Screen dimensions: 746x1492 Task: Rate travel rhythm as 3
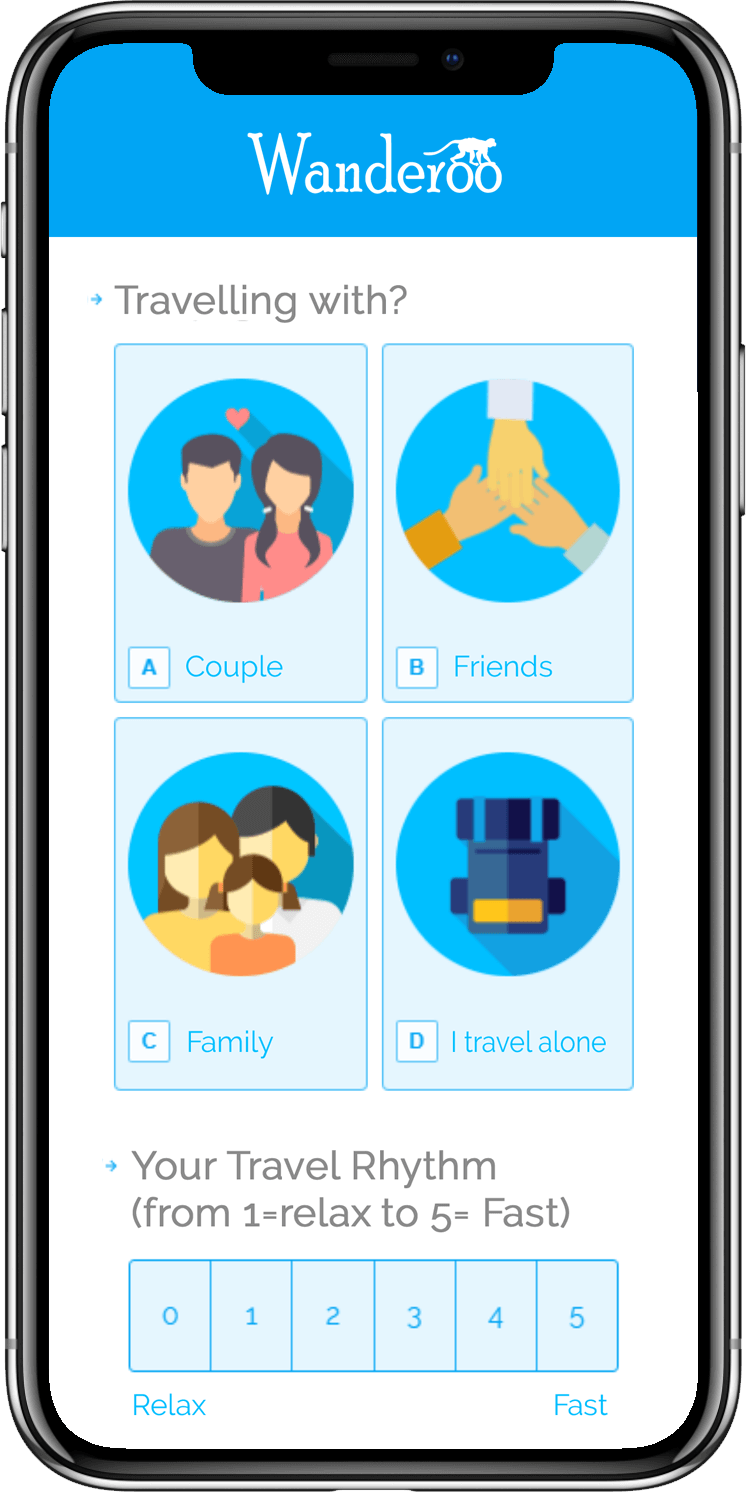click(414, 1316)
